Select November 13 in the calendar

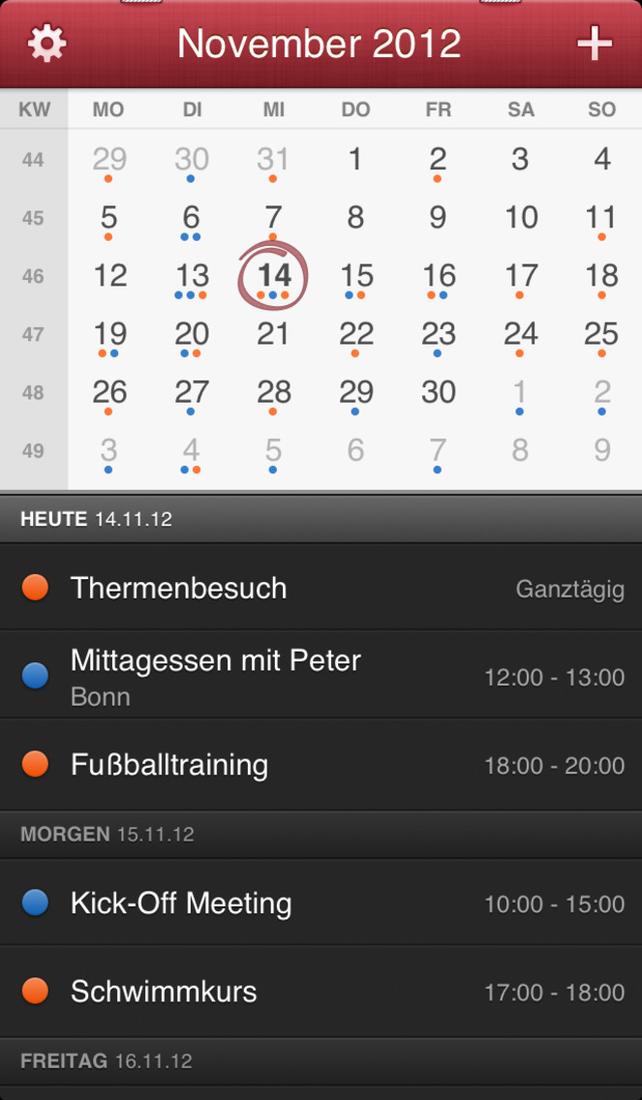coord(192,279)
